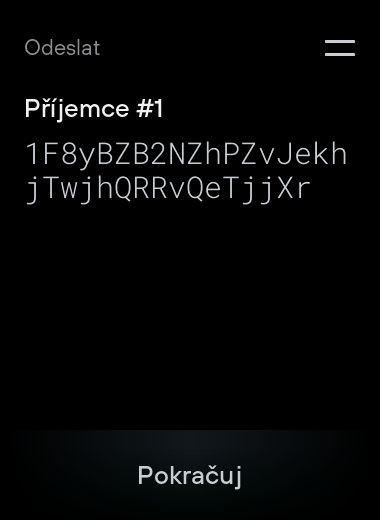The height and width of the screenshot is (520, 380).
Task: Tap Pokračuj to continue
Action: [x=190, y=476]
